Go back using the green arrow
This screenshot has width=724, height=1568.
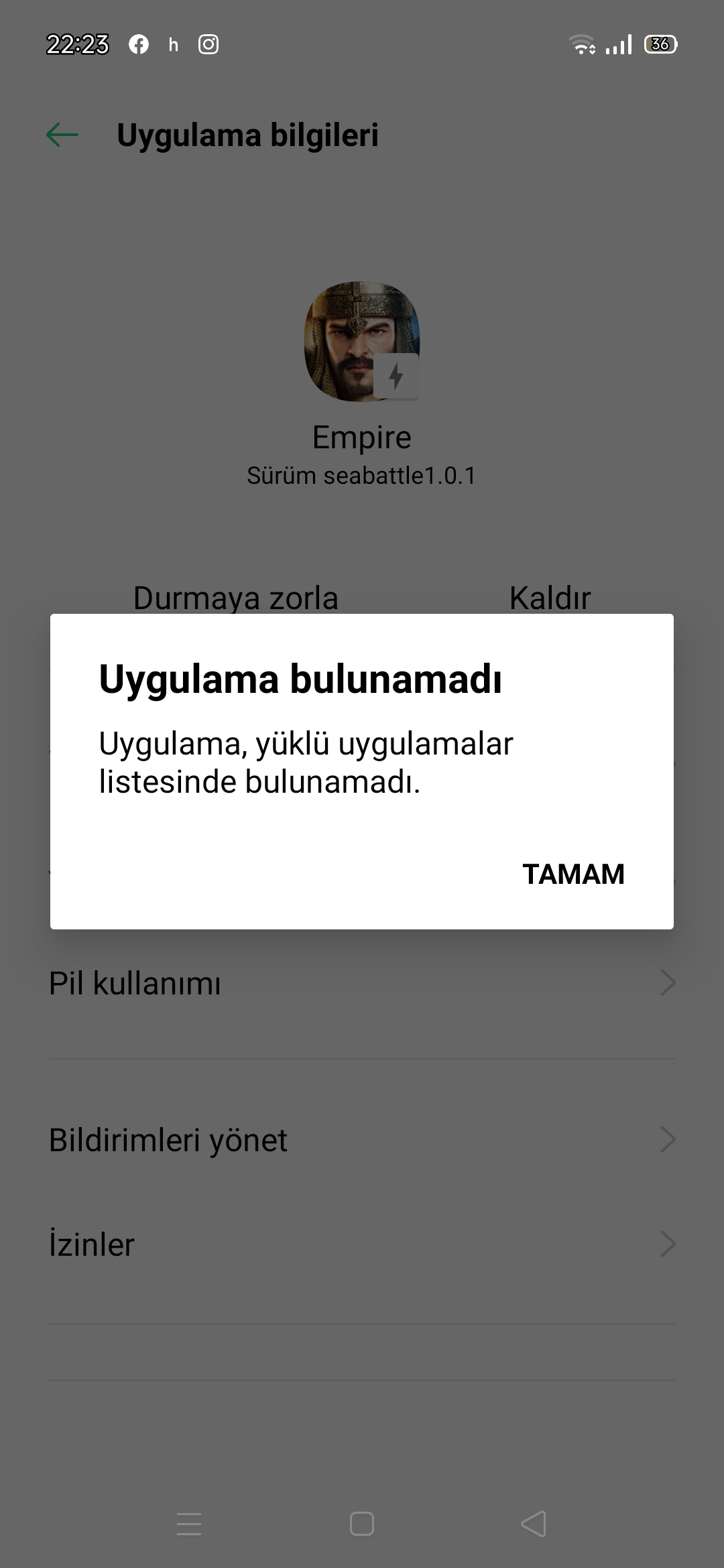tap(62, 135)
